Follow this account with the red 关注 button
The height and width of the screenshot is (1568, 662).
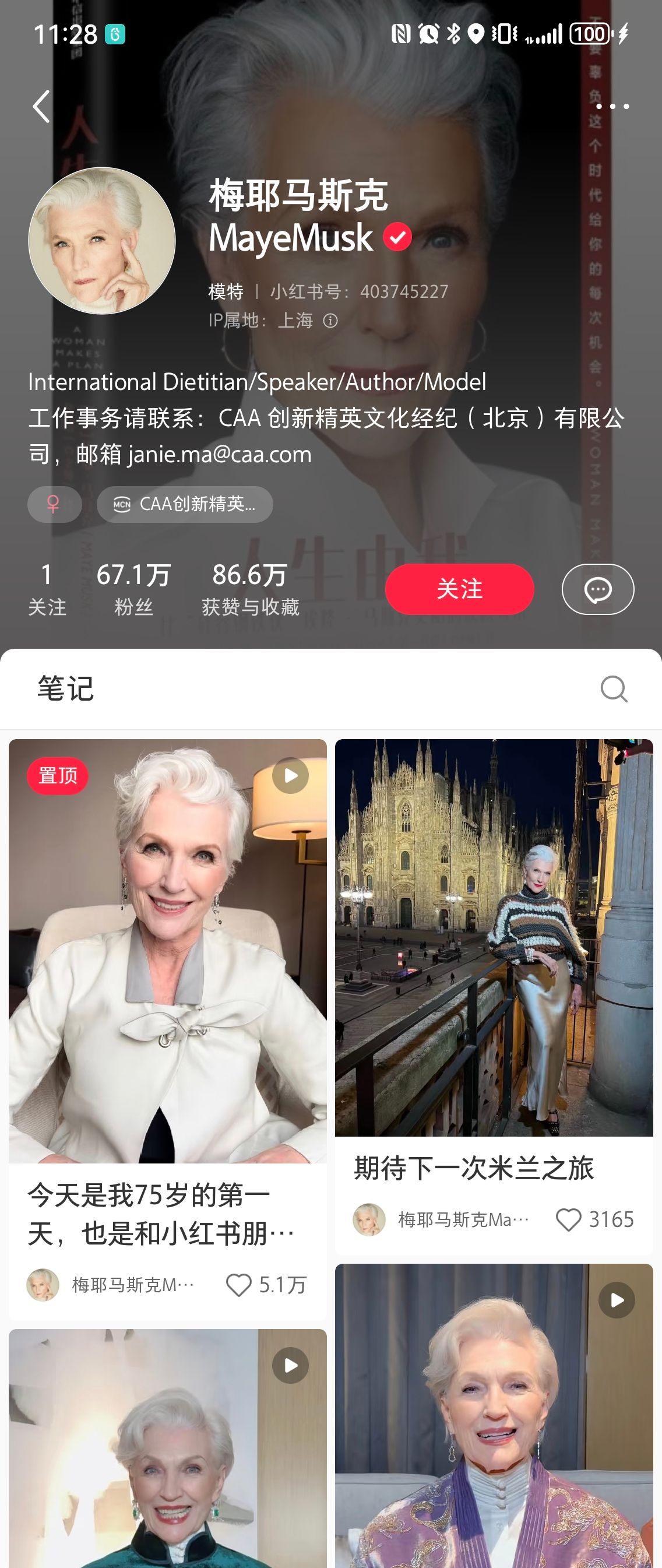point(459,589)
